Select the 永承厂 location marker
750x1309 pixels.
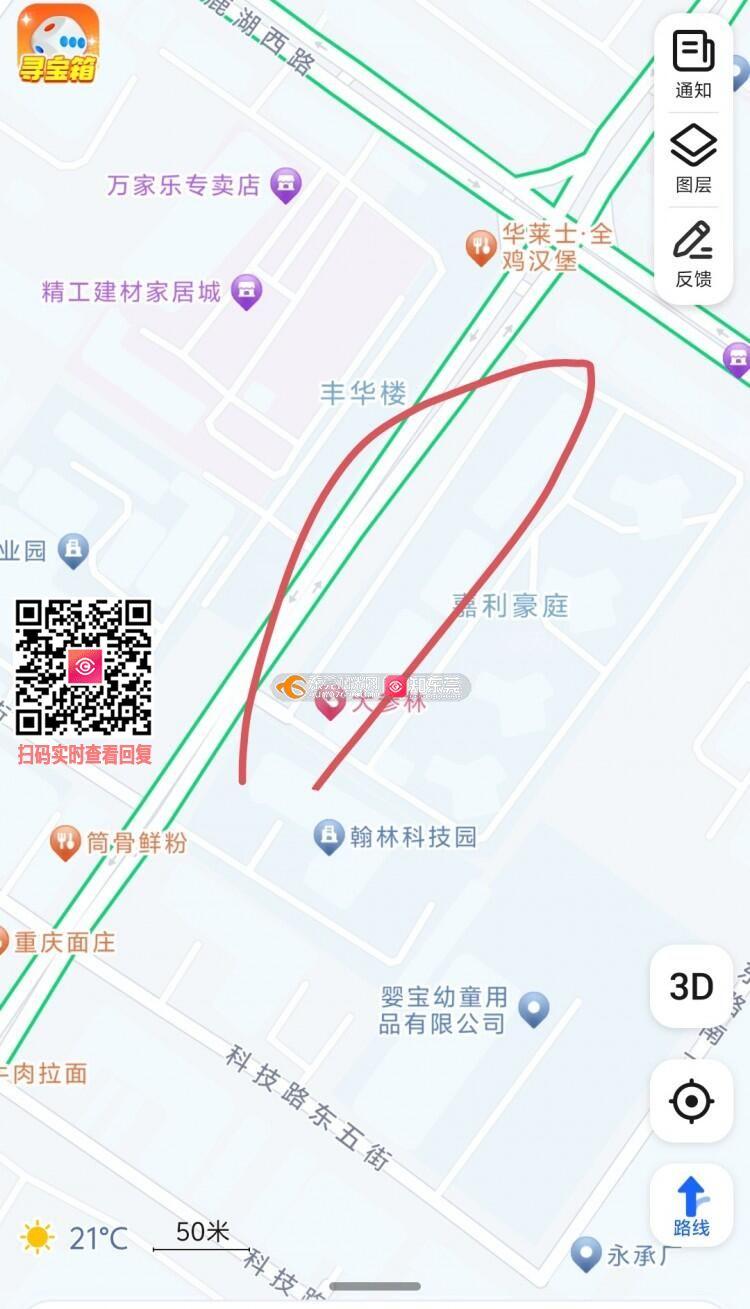(x=586, y=1253)
